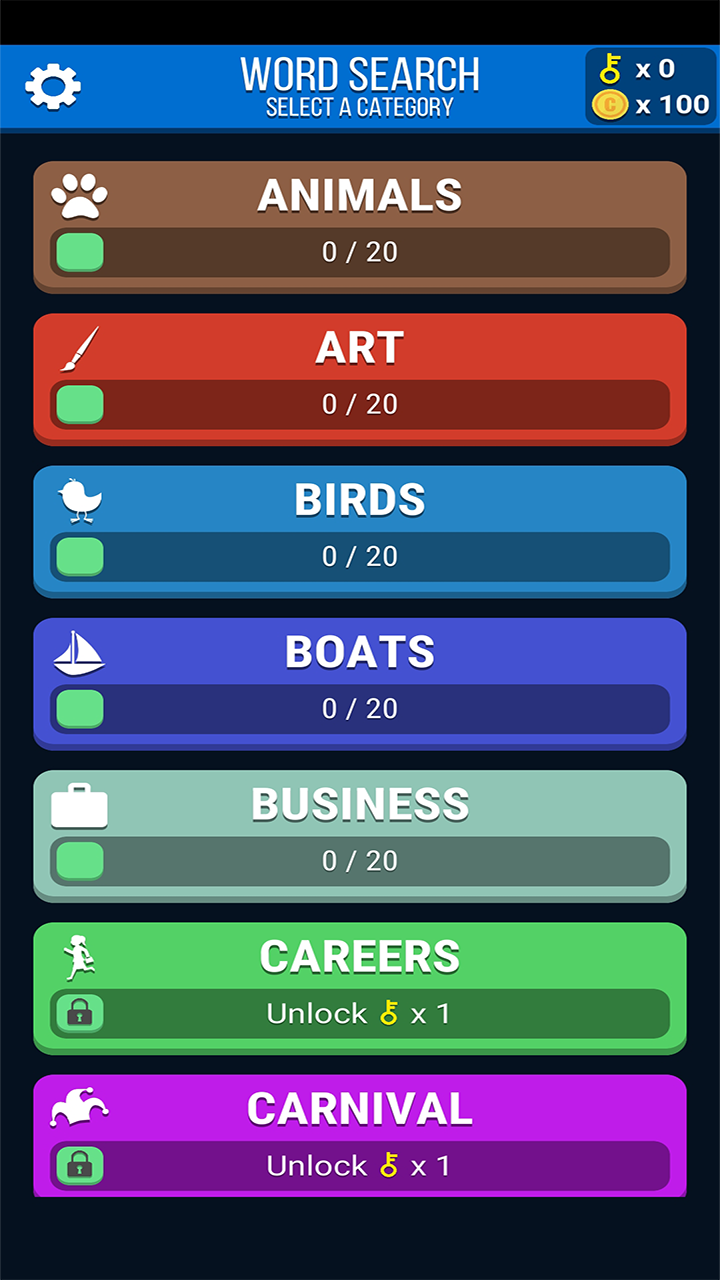Open the settings gear menu

pyautogui.click(x=50, y=85)
